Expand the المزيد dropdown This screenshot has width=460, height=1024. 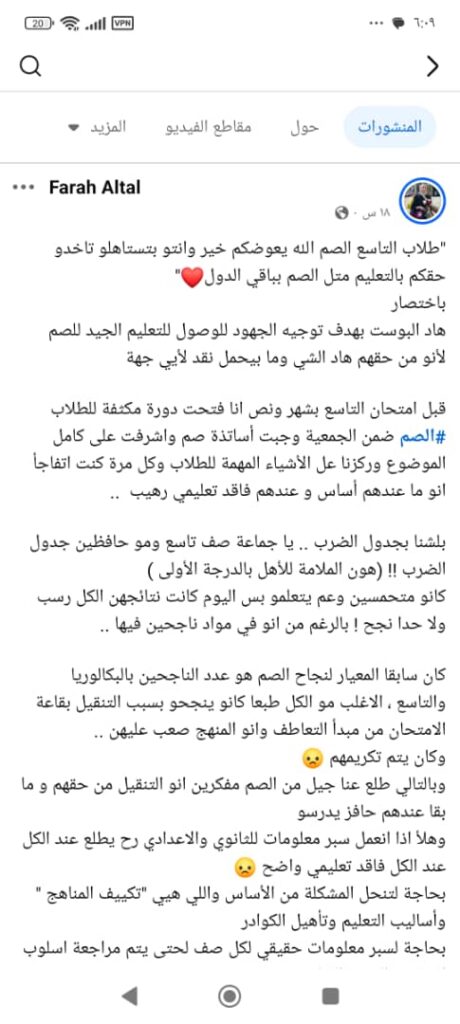[97, 127]
